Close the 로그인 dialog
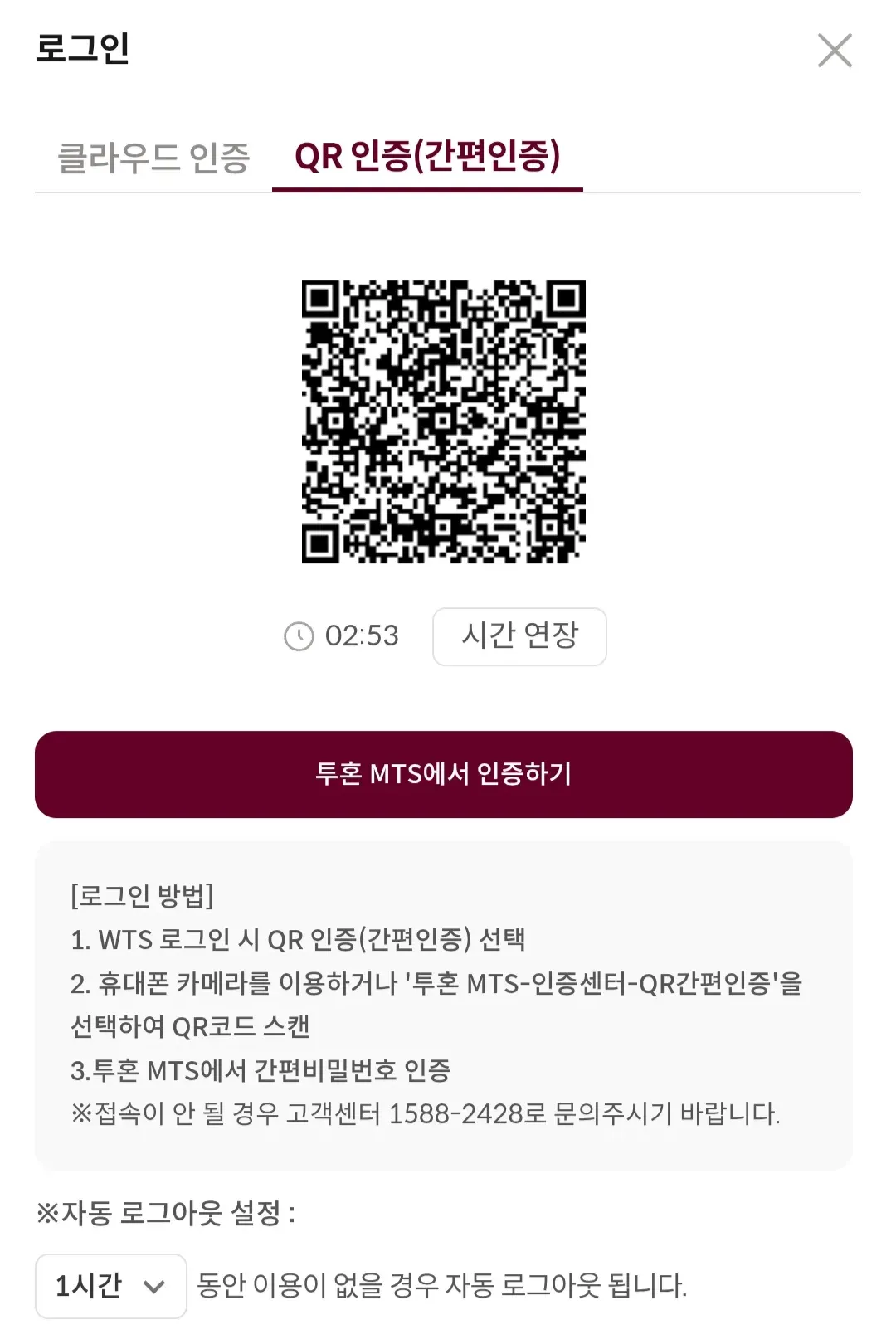The image size is (896, 1339). point(834,51)
